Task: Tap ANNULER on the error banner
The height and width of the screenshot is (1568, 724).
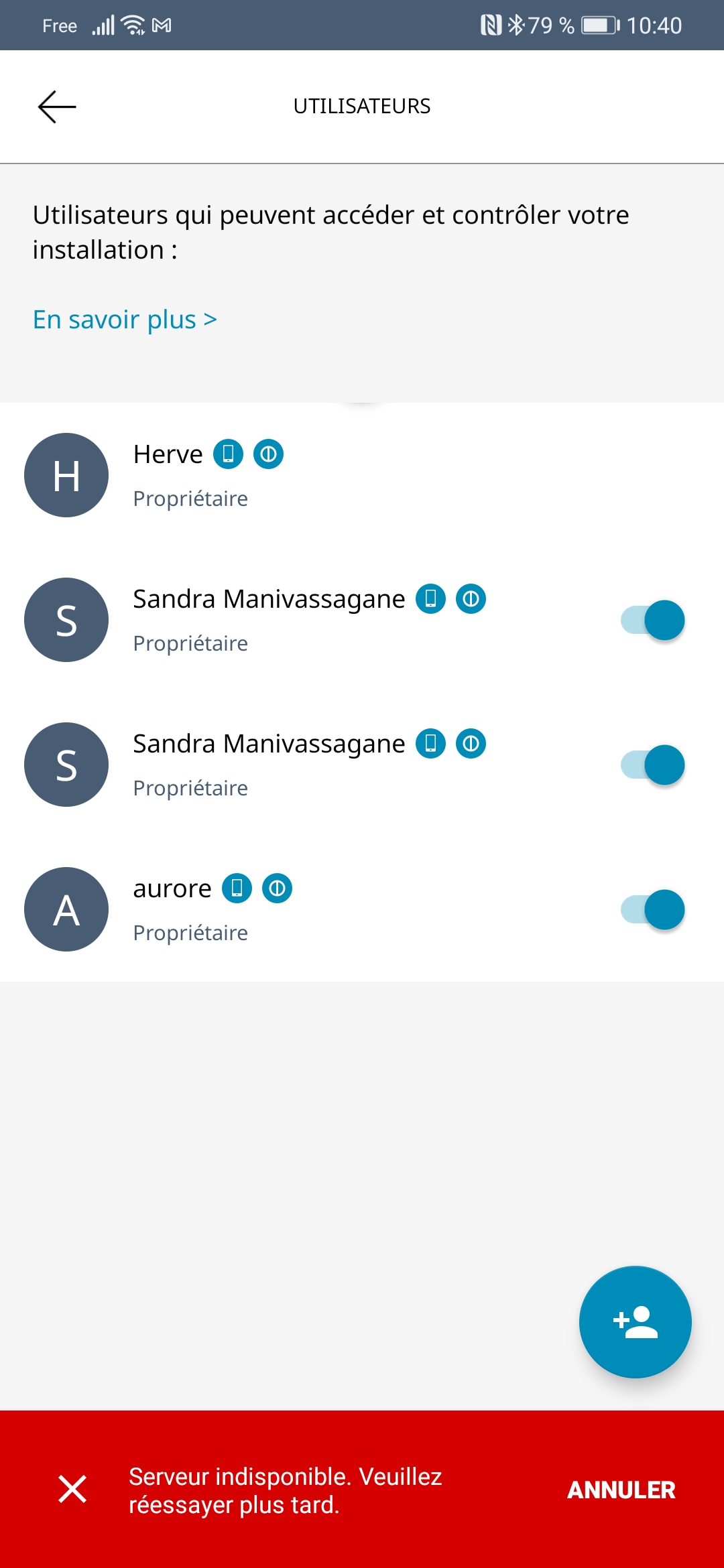Action: click(621, 1490)
